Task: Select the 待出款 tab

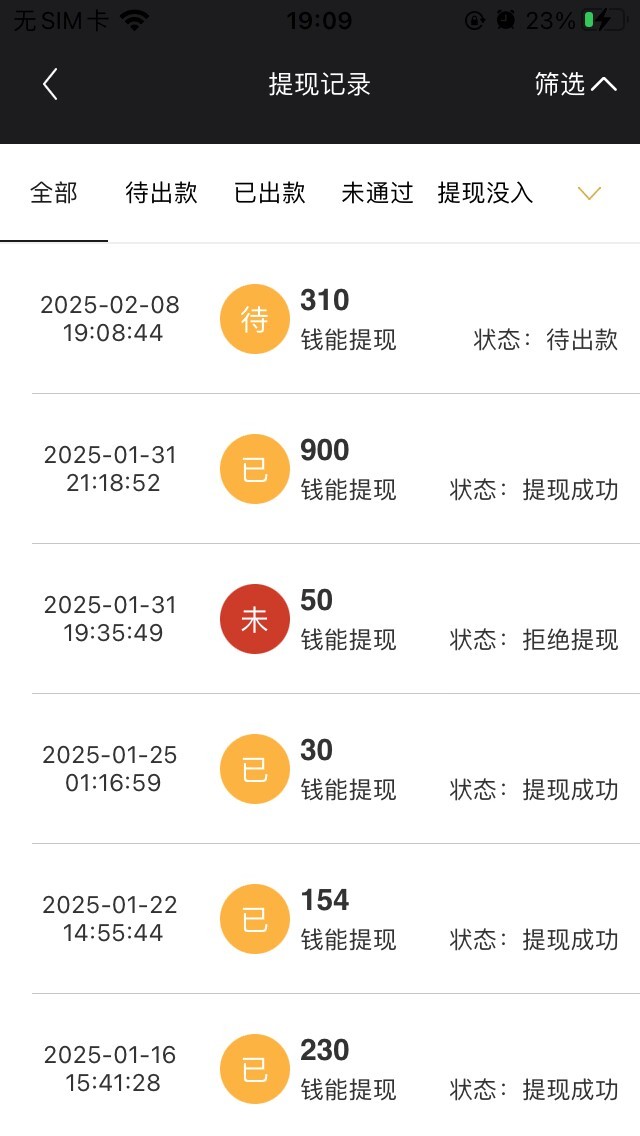Action: tap(161, 193)
